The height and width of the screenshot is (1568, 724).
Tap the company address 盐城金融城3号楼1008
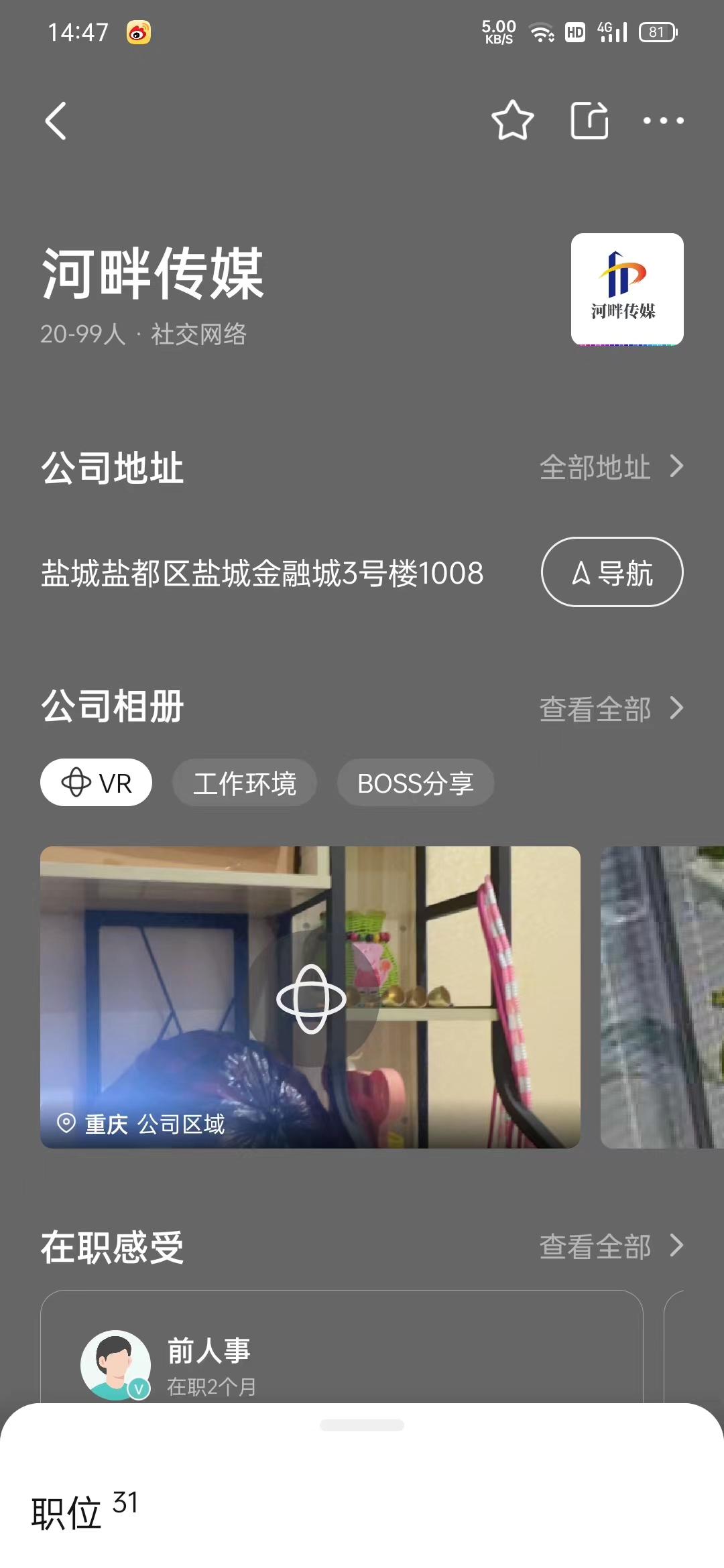pos(263,573)
